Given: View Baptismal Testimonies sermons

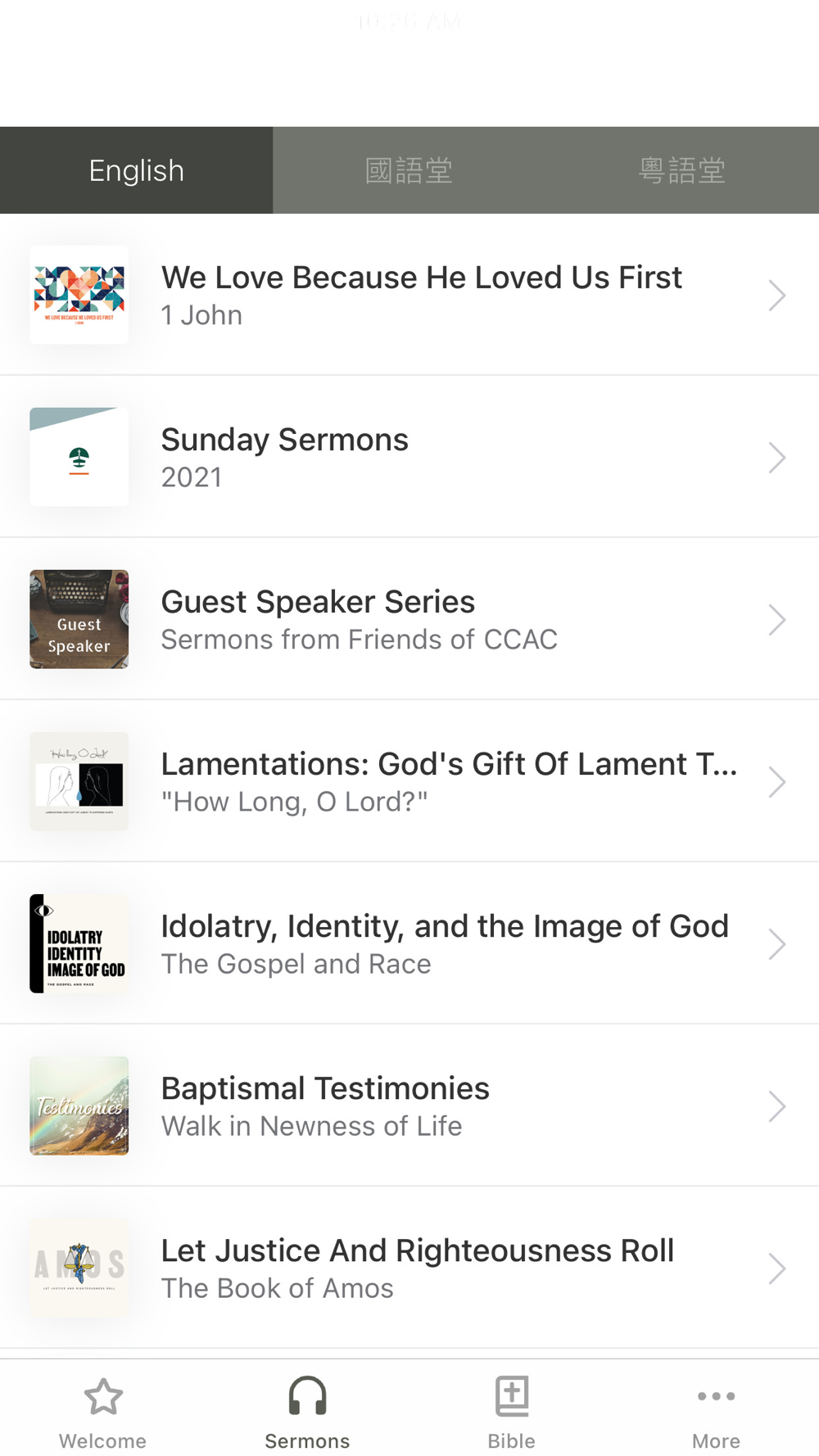Looking at the screenshot, I should pyautogui.click(x=409, y=1106).
